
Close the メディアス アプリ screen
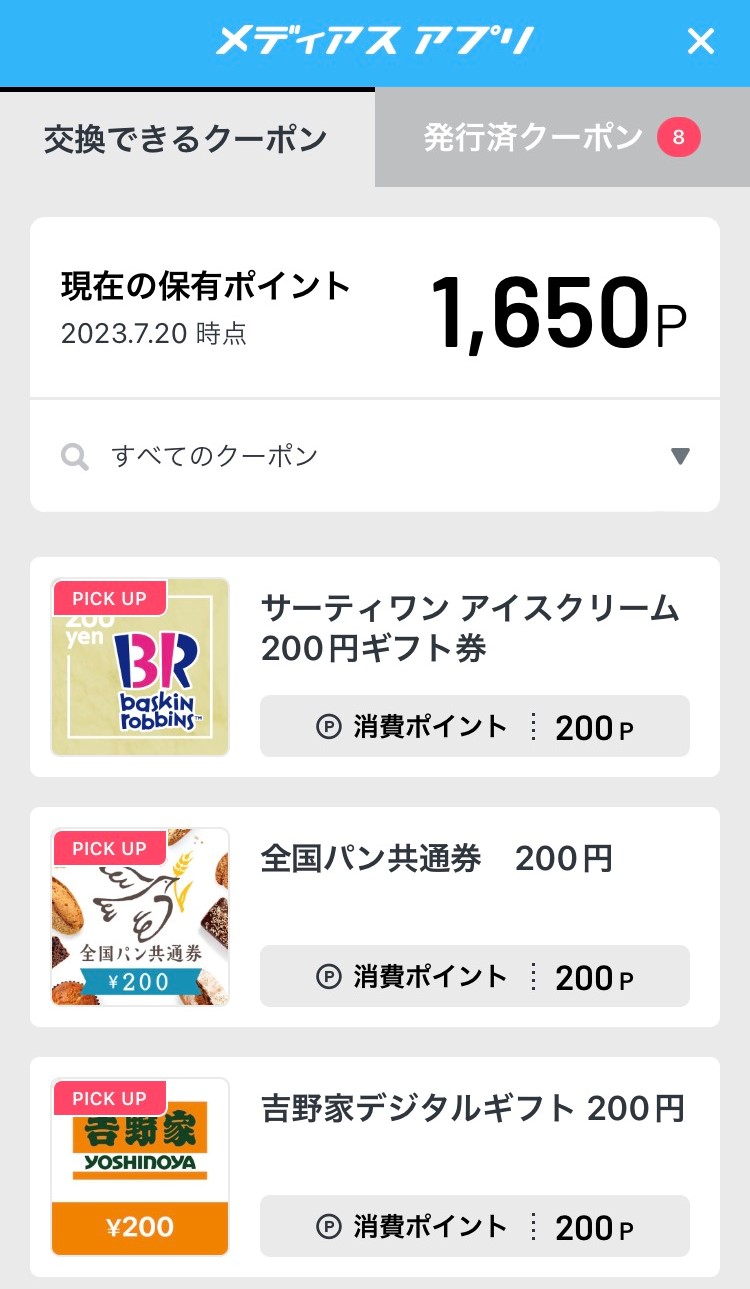tap(701, 41)
